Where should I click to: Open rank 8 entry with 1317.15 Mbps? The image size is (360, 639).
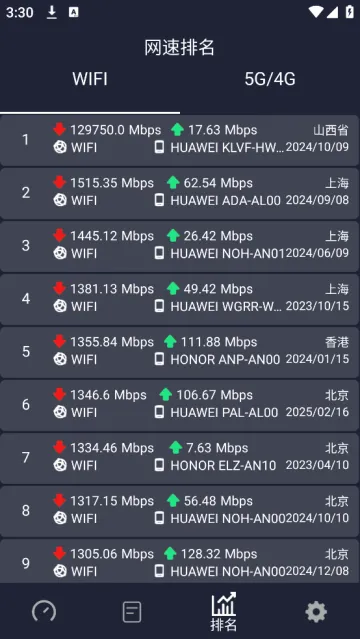coord(180,511)
